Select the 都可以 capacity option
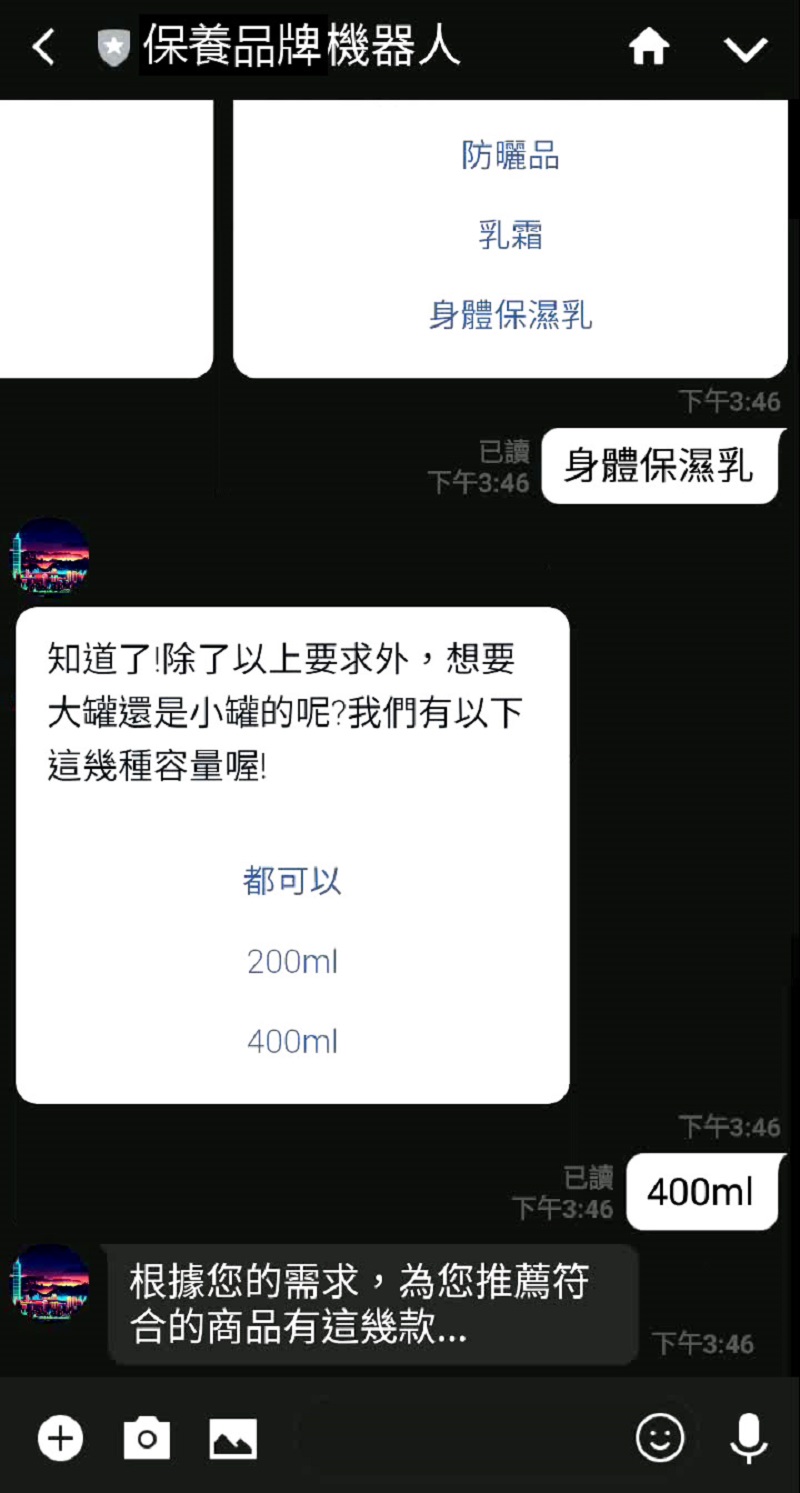800x1493 pixels. pyautogui.click(x=292, y=881)
